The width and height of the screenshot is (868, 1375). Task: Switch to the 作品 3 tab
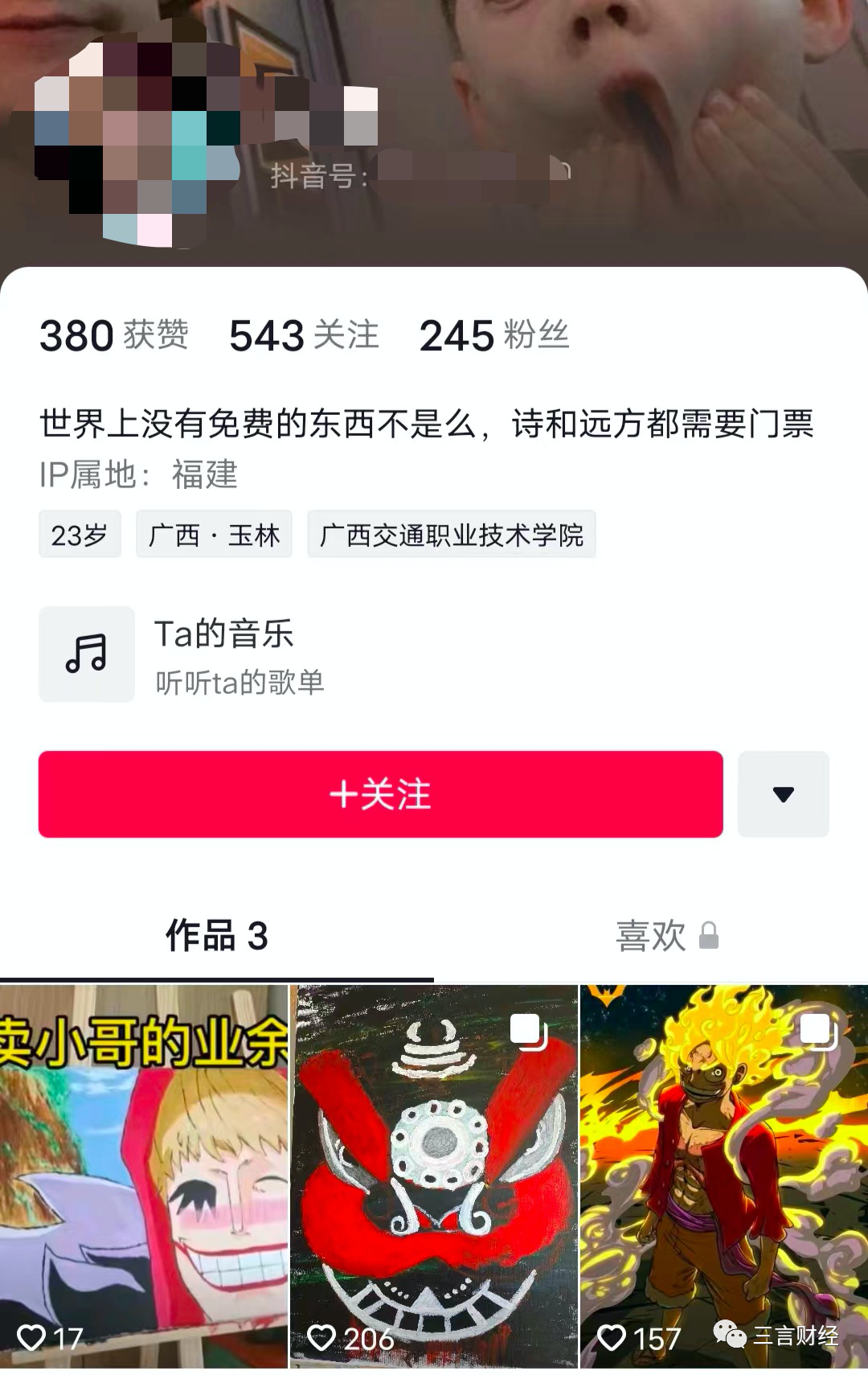pyautogui.click(x=216, y=935)
